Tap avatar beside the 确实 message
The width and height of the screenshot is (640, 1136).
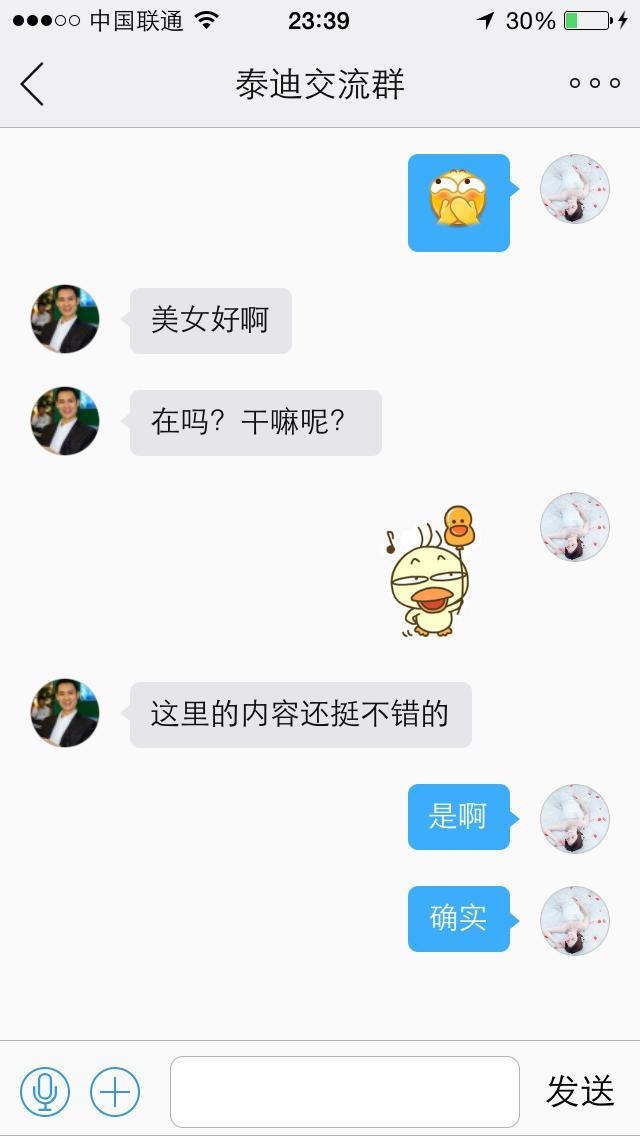pos(575,920)
